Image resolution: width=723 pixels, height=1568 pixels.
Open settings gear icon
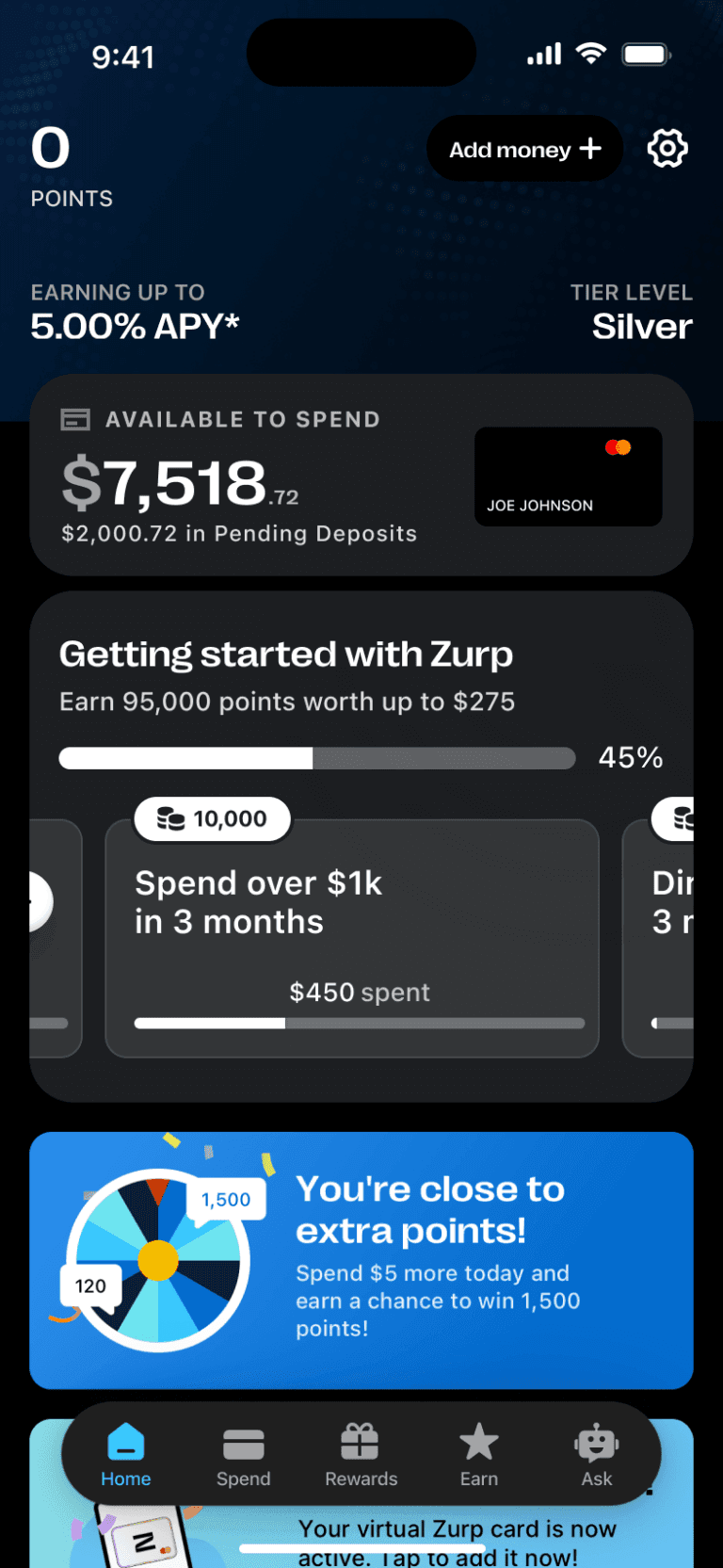667,149
